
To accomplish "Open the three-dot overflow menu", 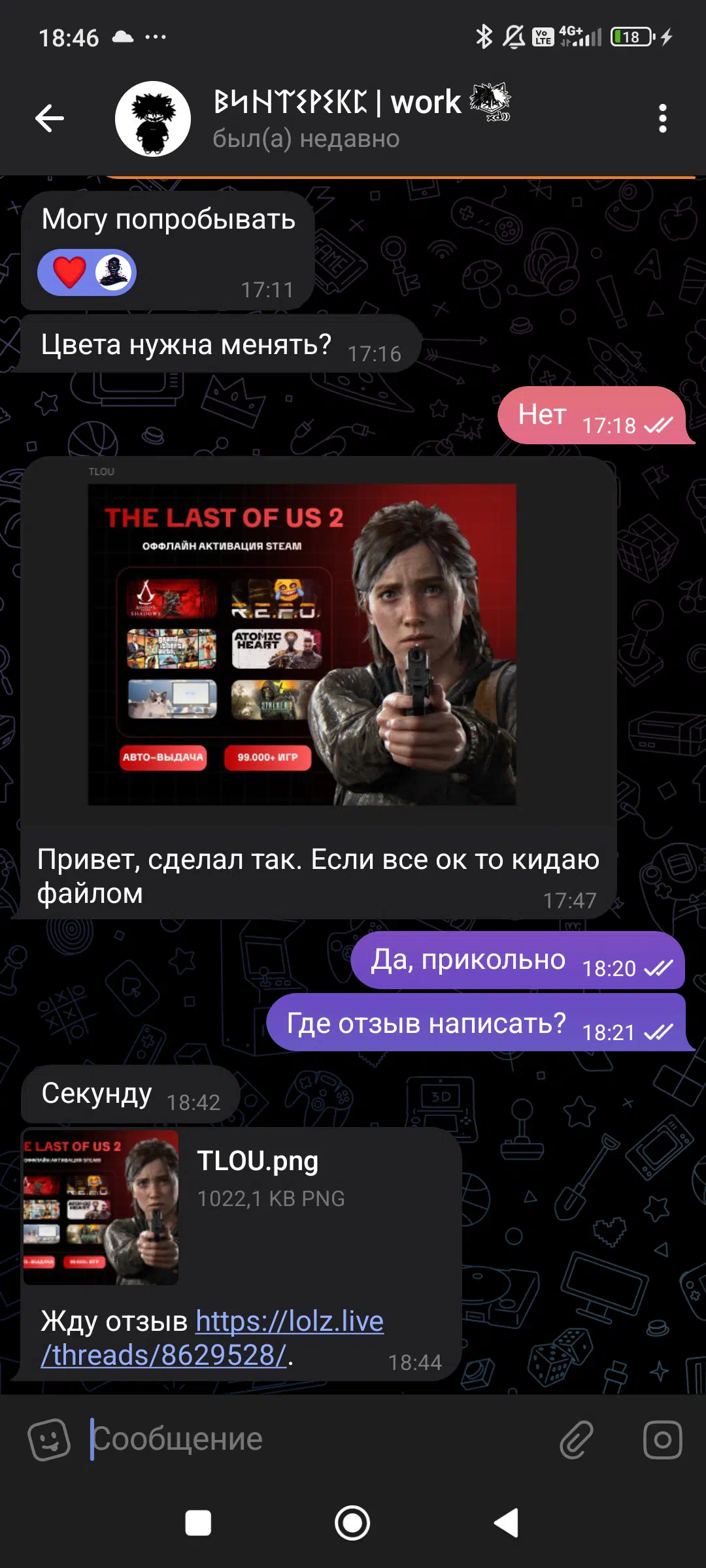I will (662, 118).
